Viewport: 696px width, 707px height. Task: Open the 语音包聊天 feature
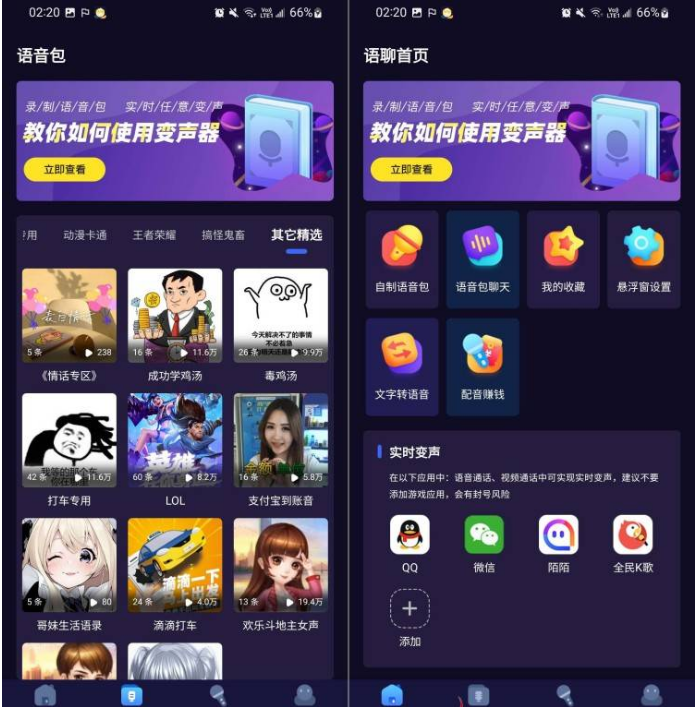tap(483, 258)
